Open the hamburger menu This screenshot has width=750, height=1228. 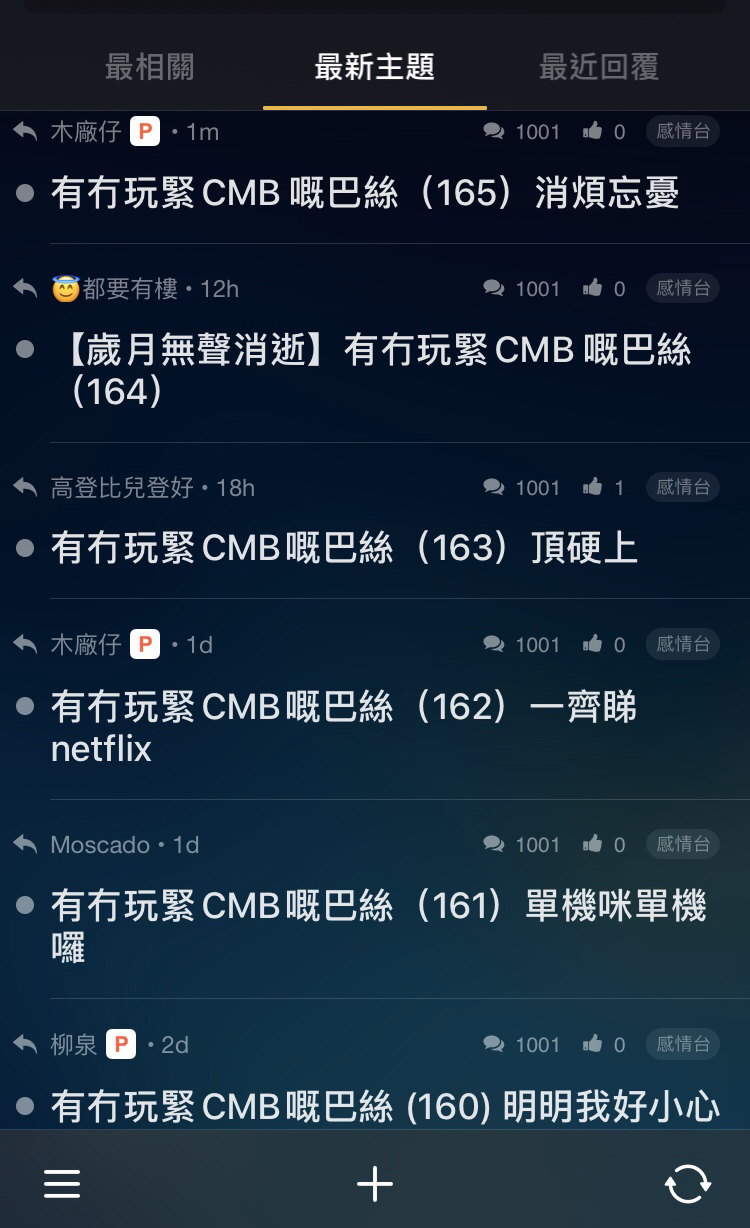pyautogui.click(x=62, y=1184)
